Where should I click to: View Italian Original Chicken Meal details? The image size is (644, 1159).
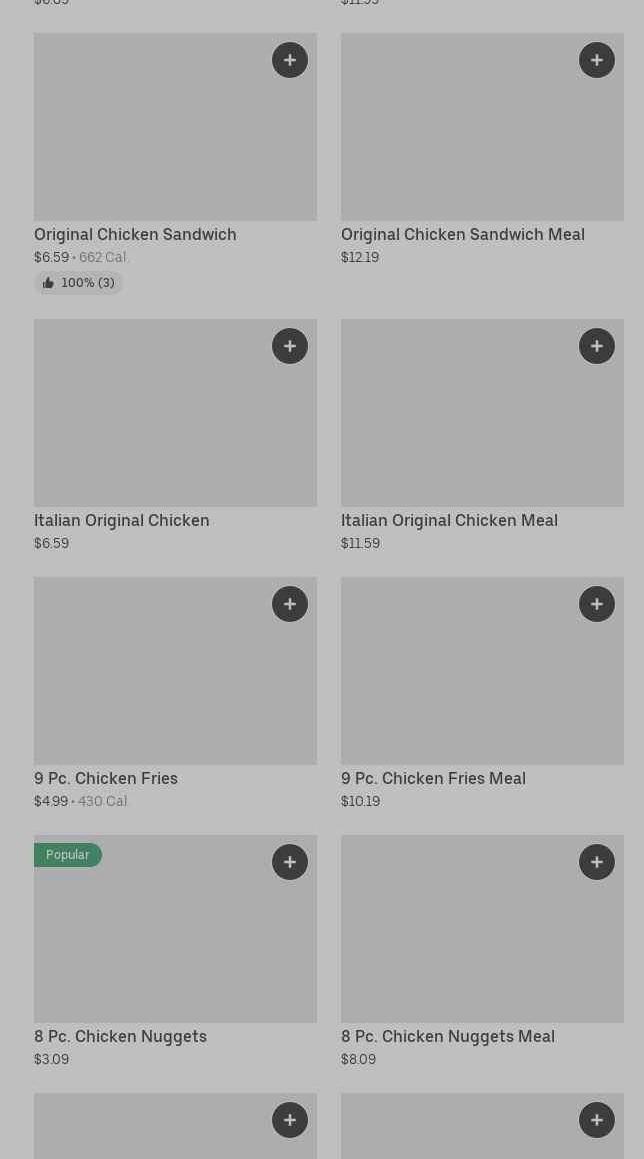[x=462, y=425]
